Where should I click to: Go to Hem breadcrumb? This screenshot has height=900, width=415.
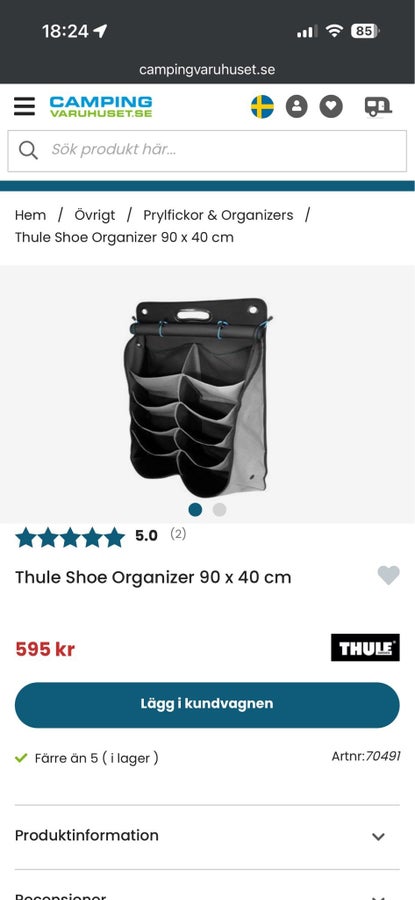pos(30,215)
